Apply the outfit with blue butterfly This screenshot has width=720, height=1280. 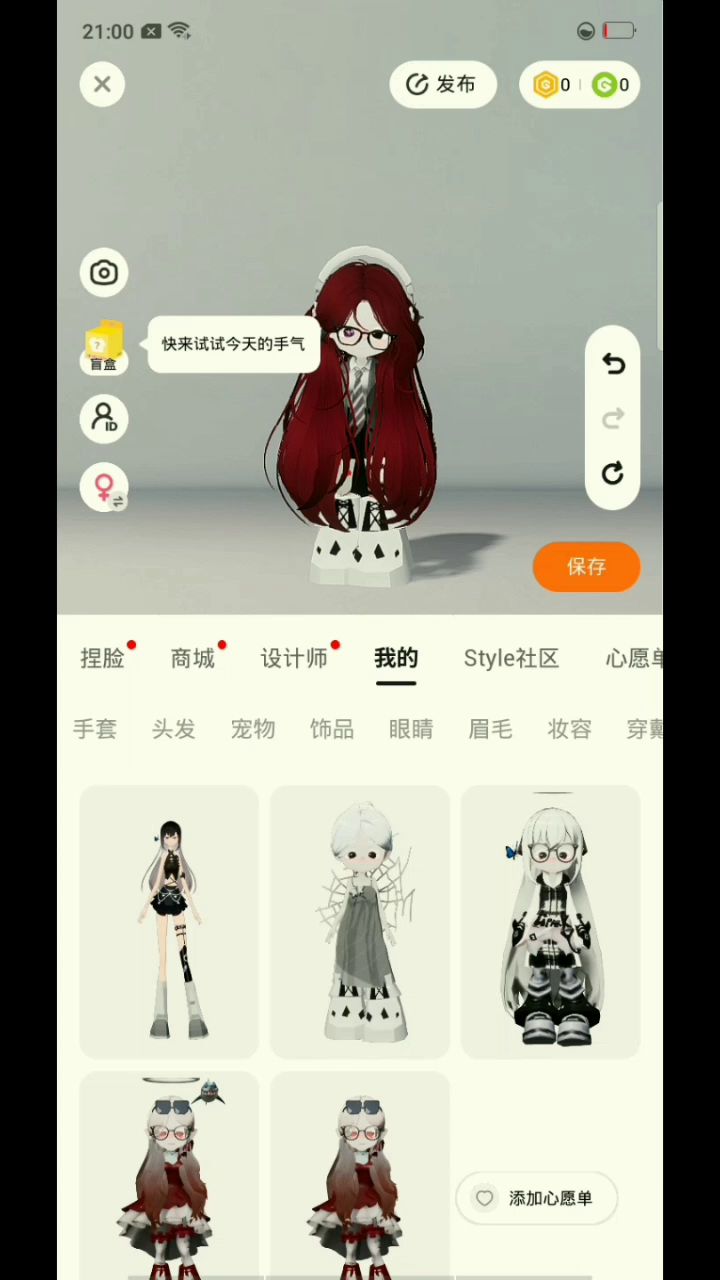[x=550, y=922]
